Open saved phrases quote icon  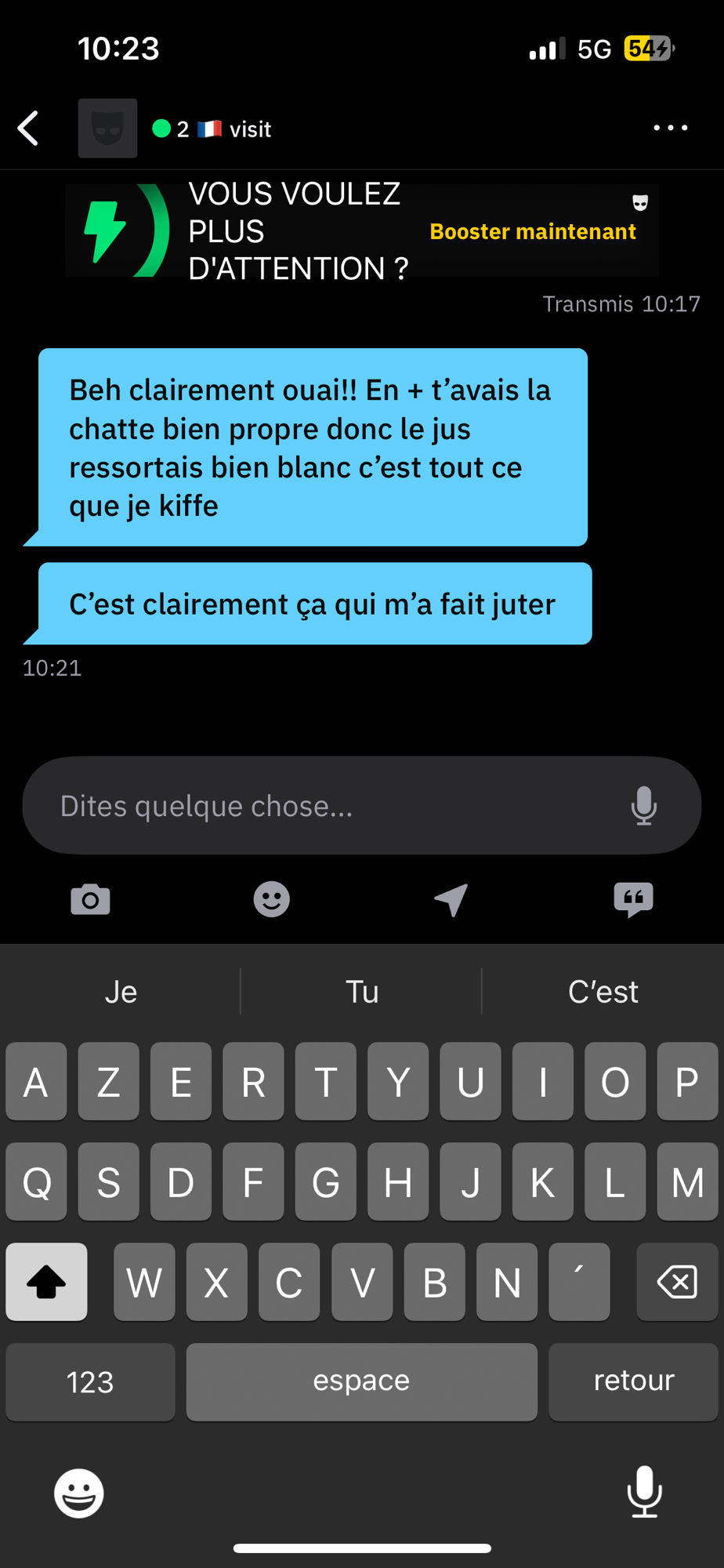click(633, 900)
